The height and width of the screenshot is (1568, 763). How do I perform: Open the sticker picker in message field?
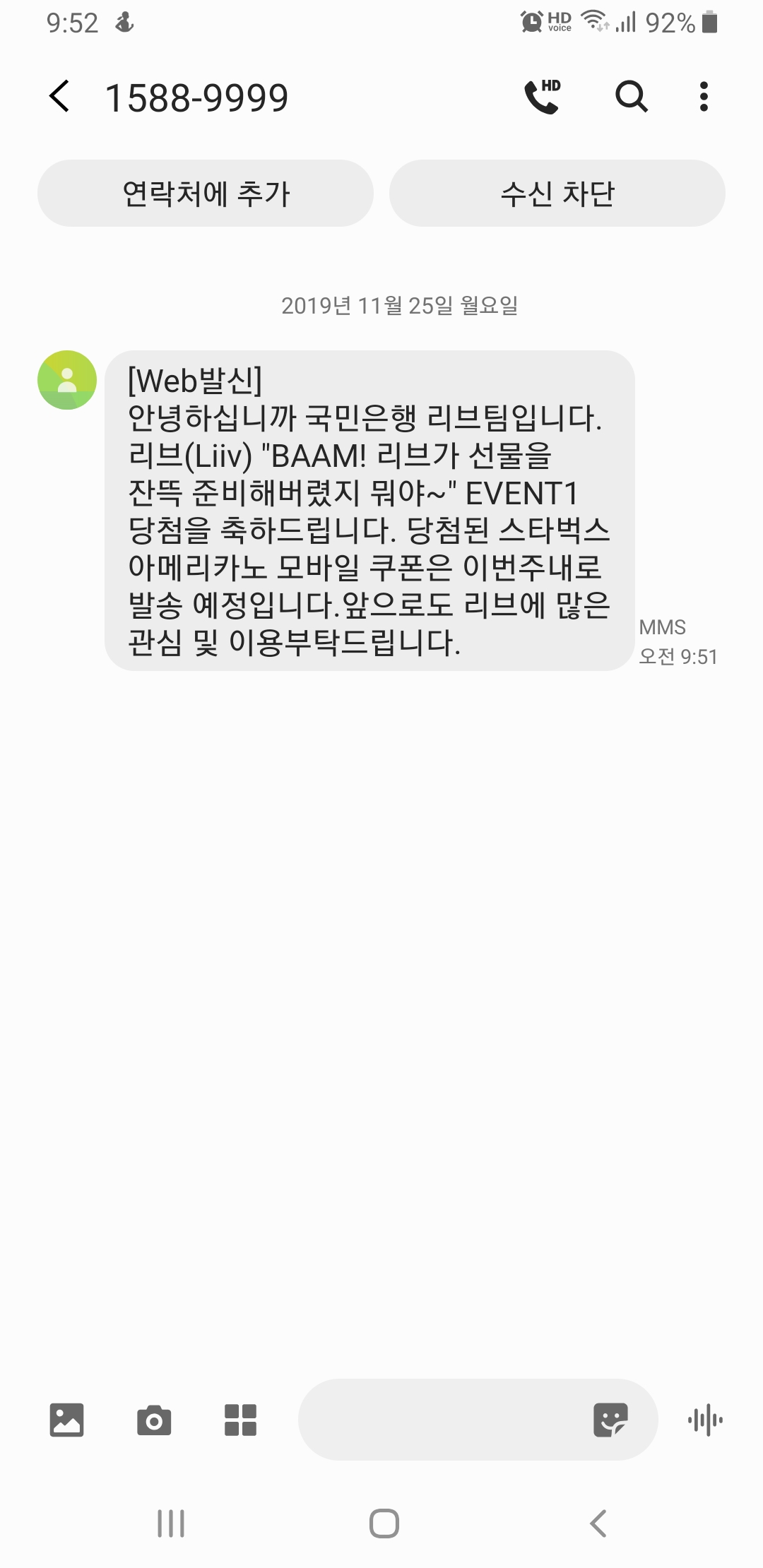point(610,1420)
